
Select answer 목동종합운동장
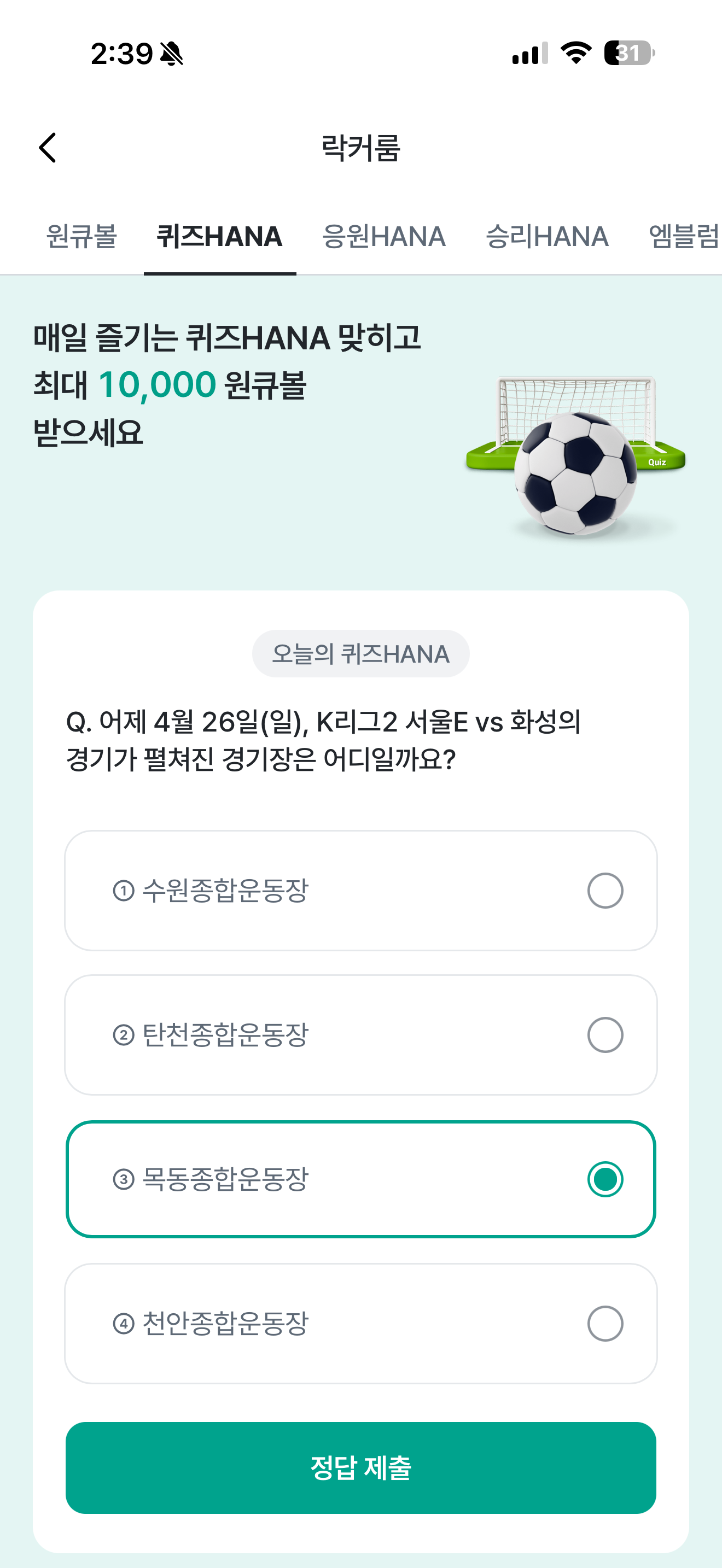(x=361, y=1179)
